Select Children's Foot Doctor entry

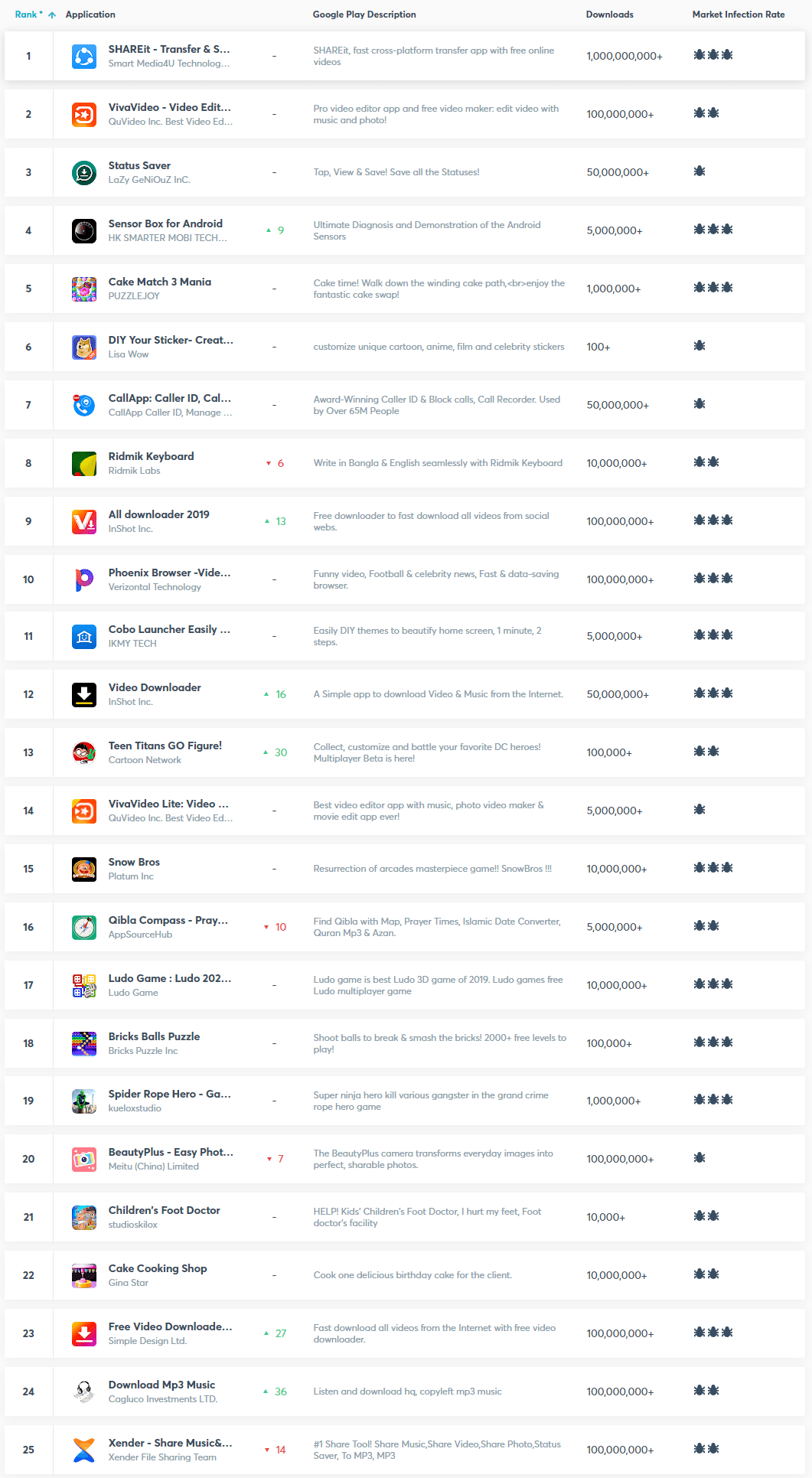405,1217
